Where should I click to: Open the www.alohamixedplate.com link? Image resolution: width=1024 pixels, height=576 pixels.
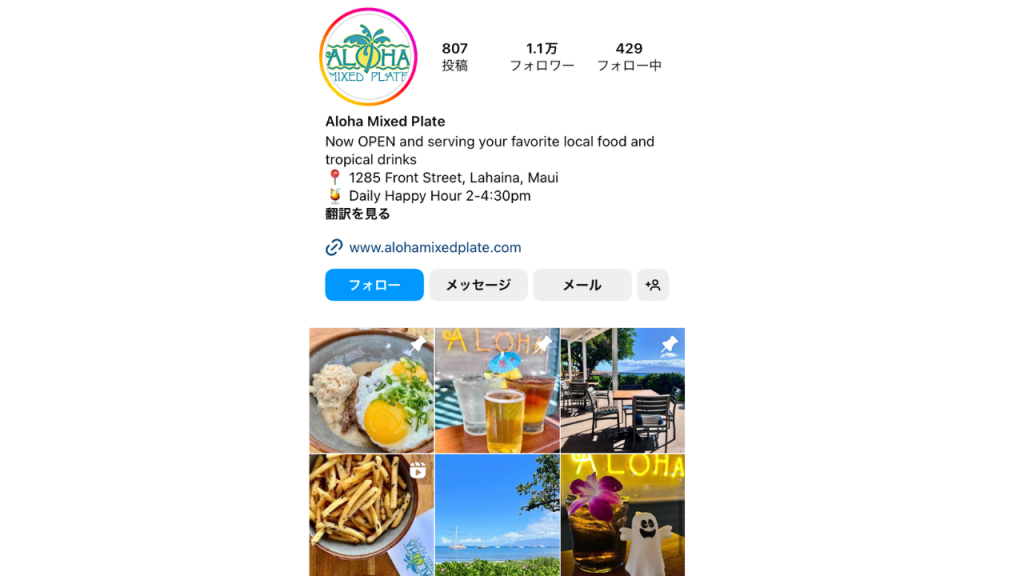434,248
